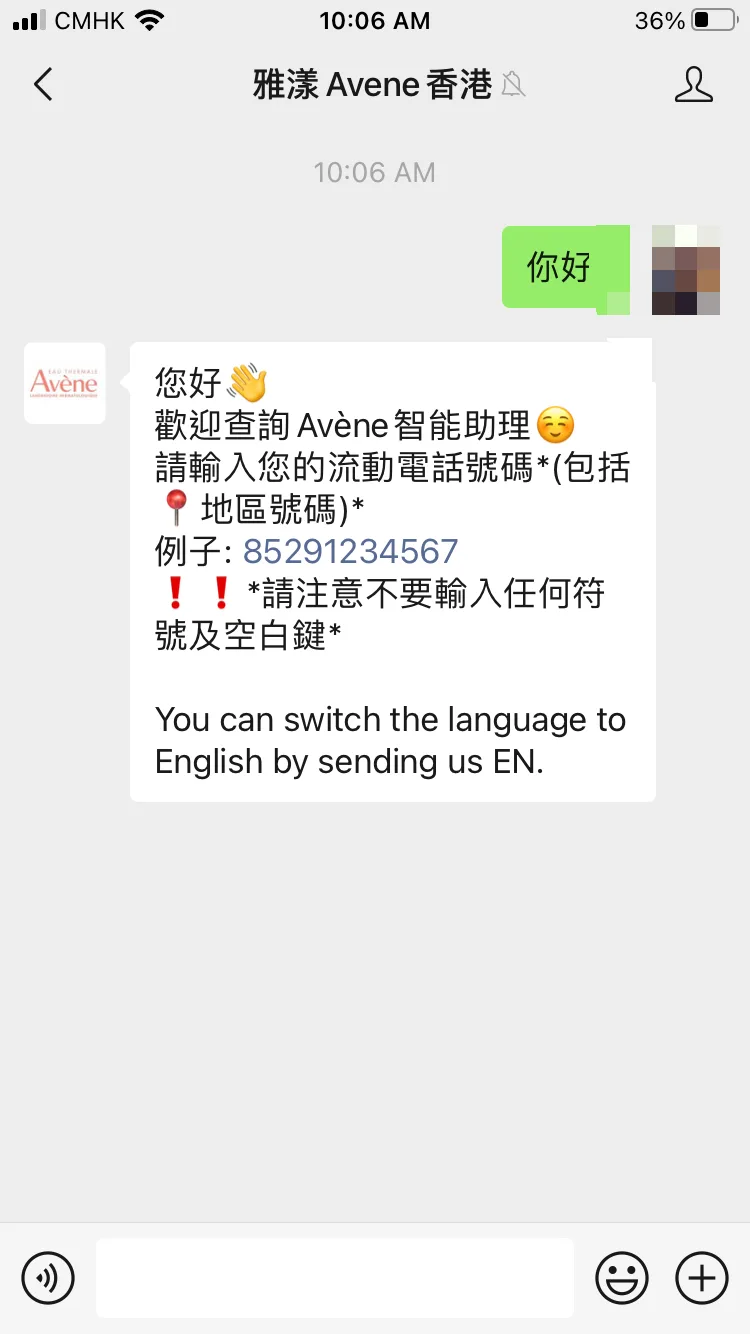Tap the message text input field
The width and height of the screenshot is (750, 1334).
(334, 1277)
